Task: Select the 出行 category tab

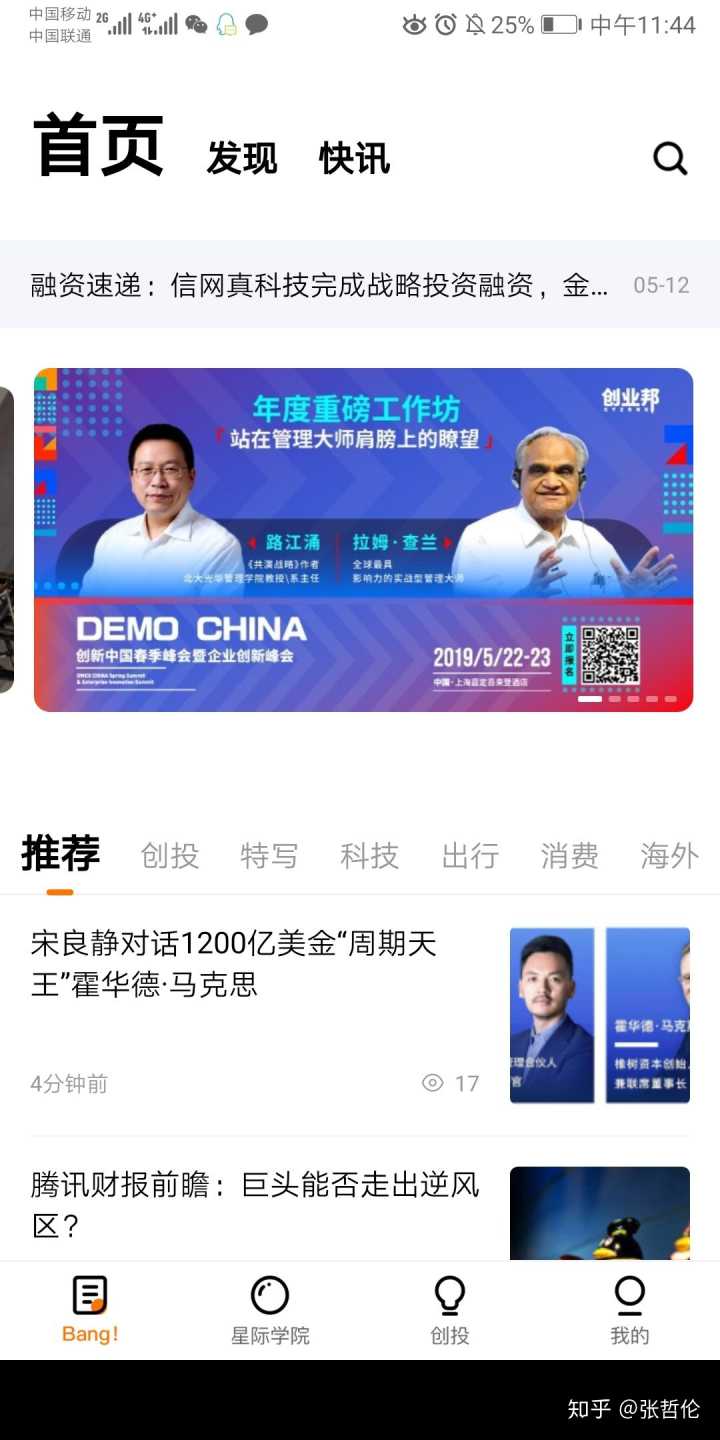Action: (470, 856)
